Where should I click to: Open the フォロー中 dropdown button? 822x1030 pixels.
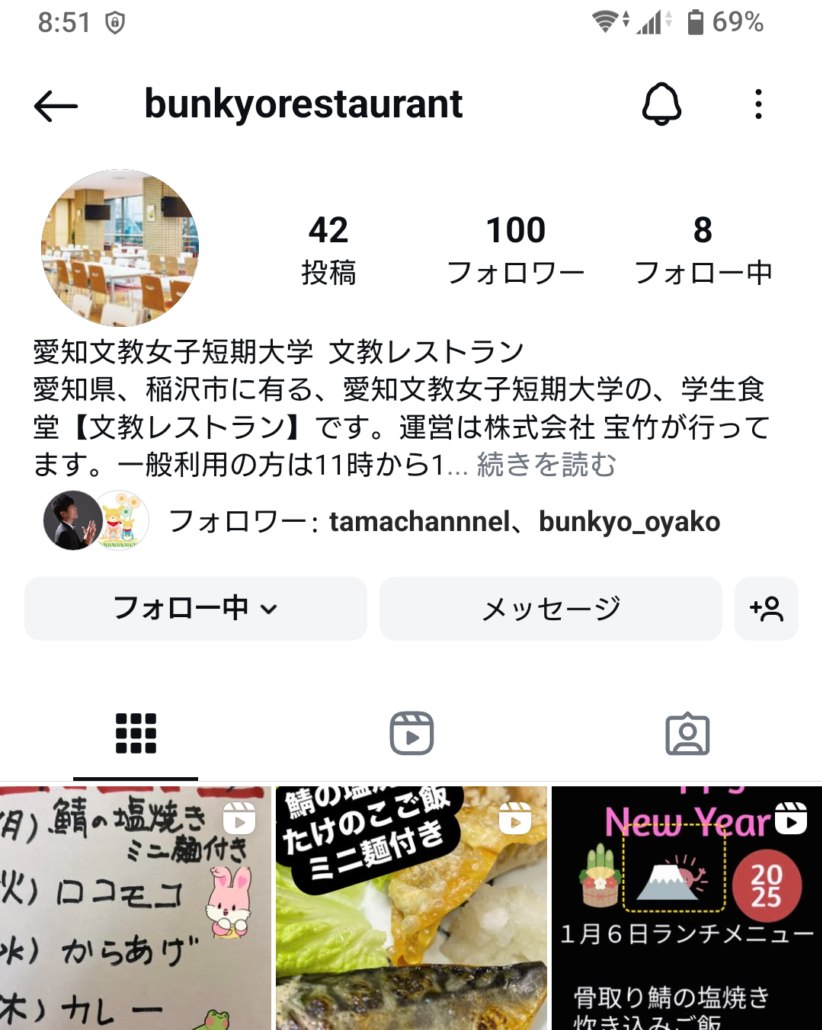point(195,608)
